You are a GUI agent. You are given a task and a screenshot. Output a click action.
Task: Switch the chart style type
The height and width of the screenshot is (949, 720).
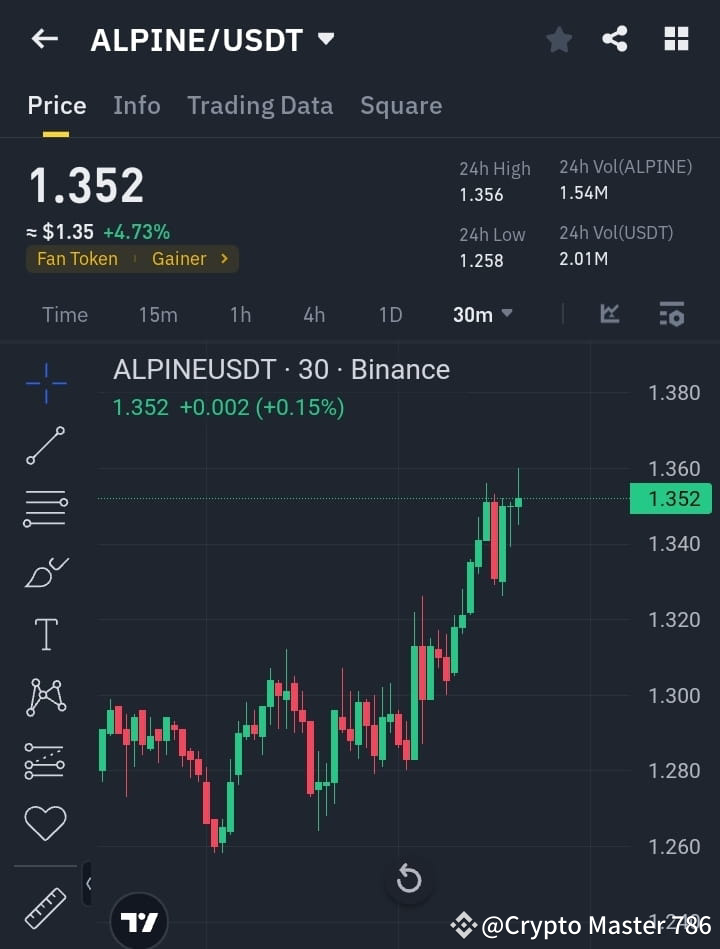point(610,314)
